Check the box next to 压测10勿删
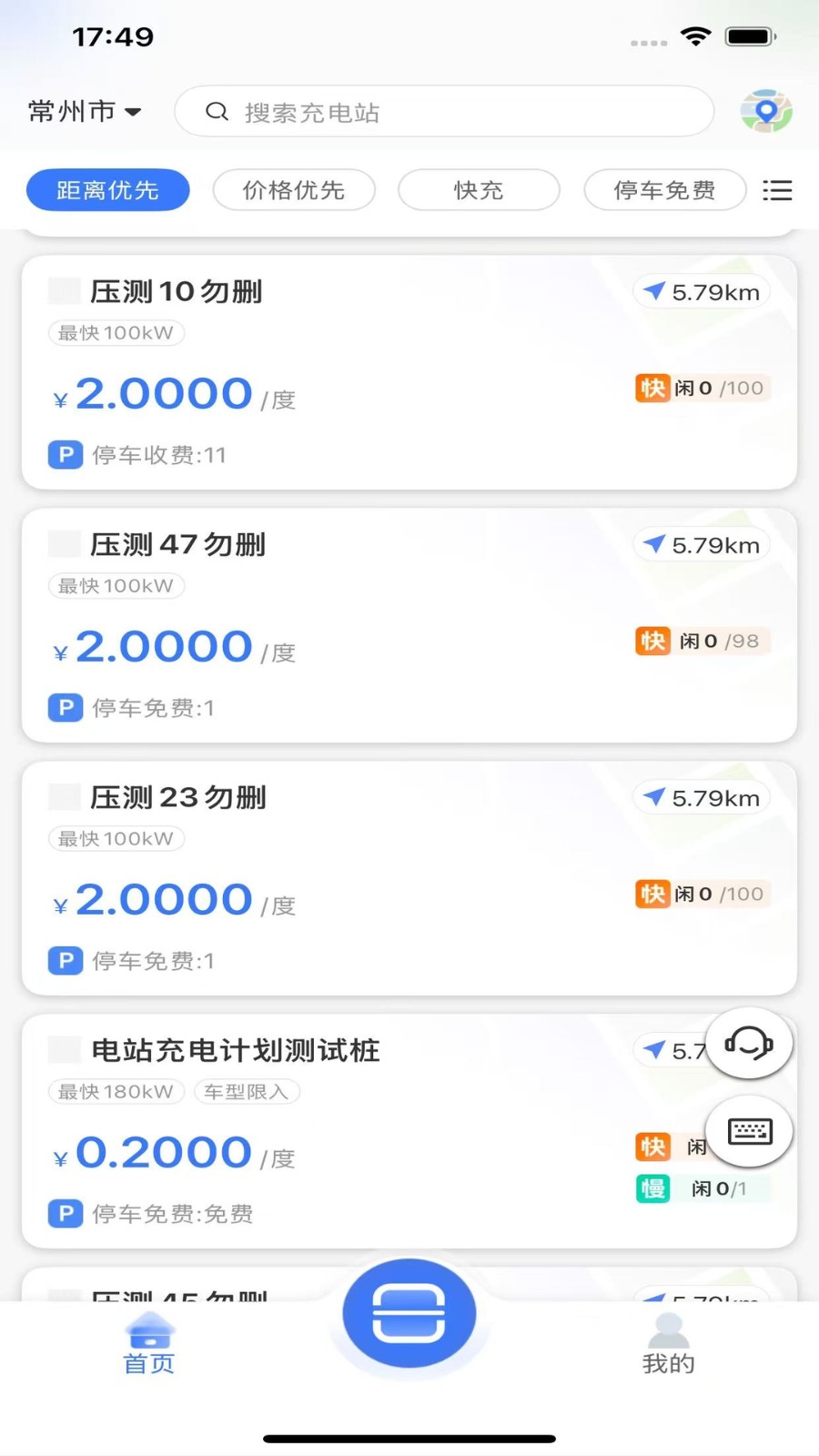The height and width of the screenshot is (1456, 819). 64,289
